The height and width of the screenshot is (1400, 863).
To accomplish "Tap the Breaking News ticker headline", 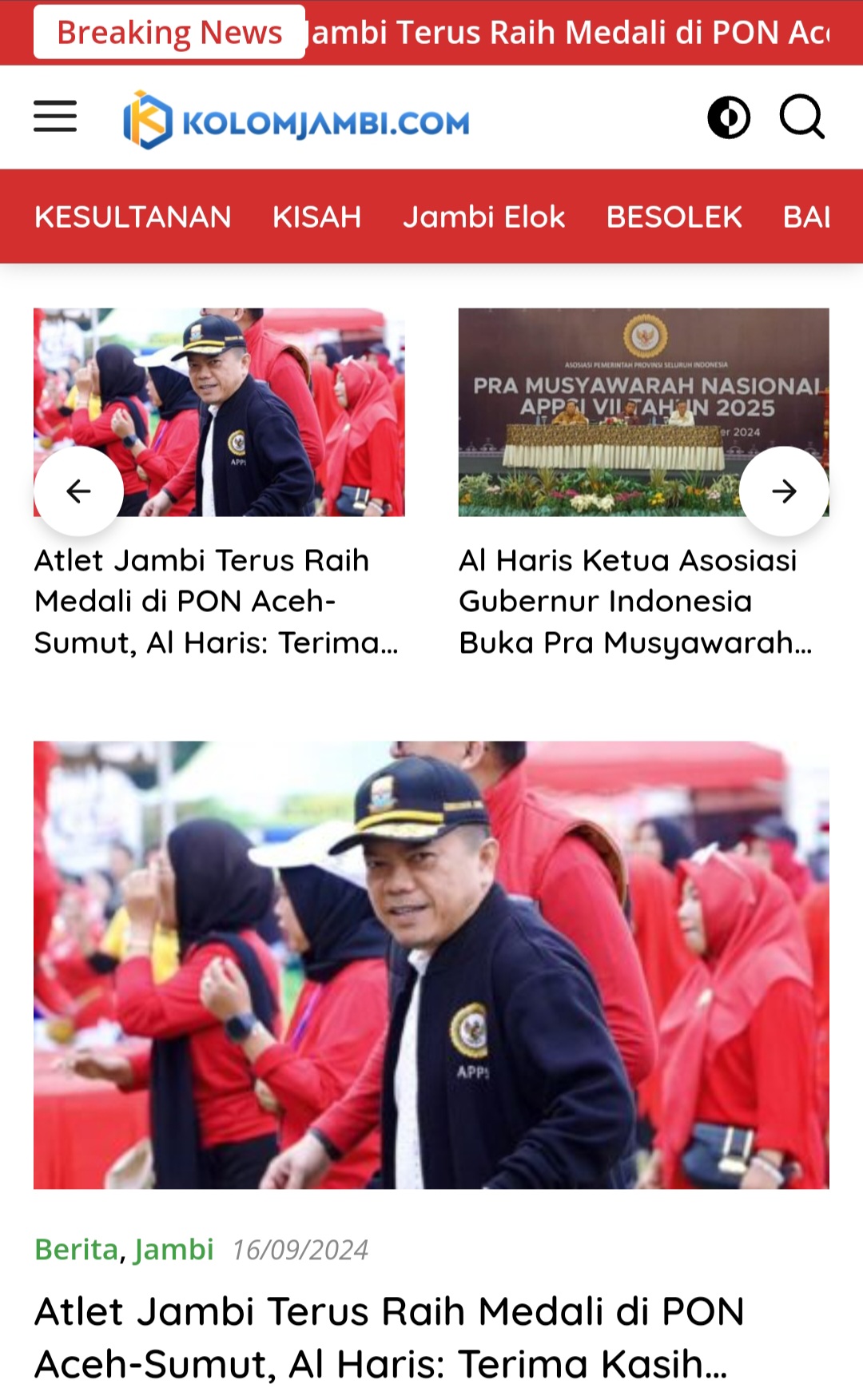I will [x=569, y=32].
